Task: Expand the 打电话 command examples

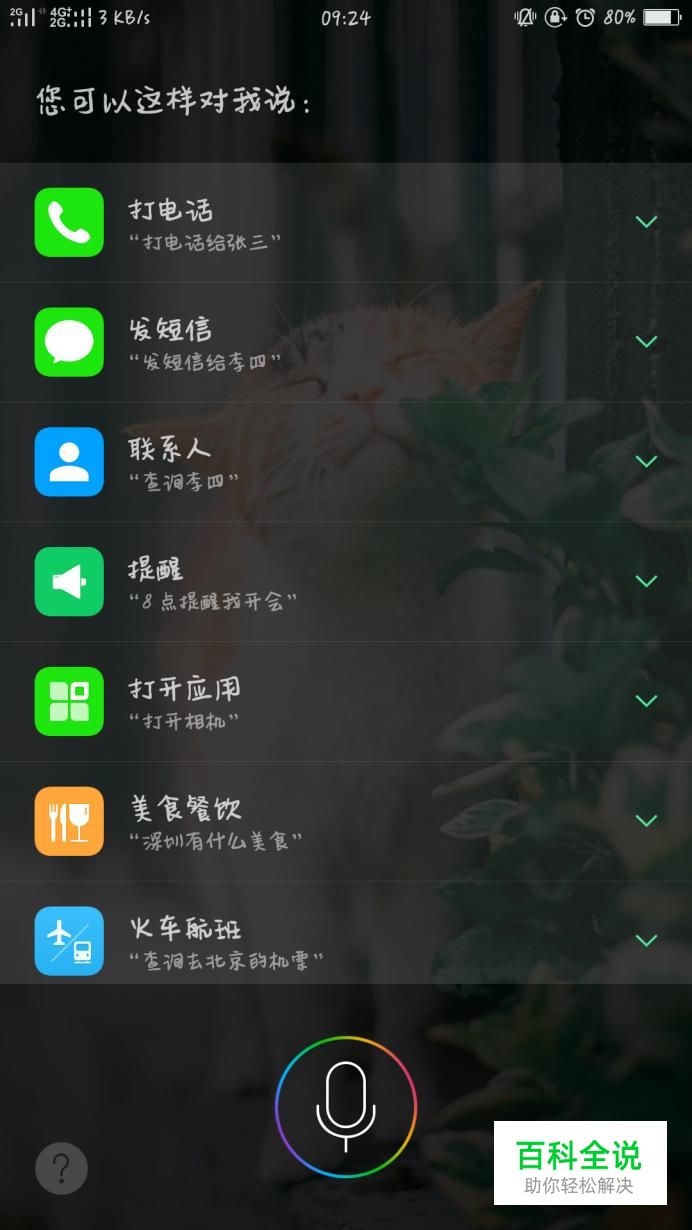Action: [x=646, y=222]
